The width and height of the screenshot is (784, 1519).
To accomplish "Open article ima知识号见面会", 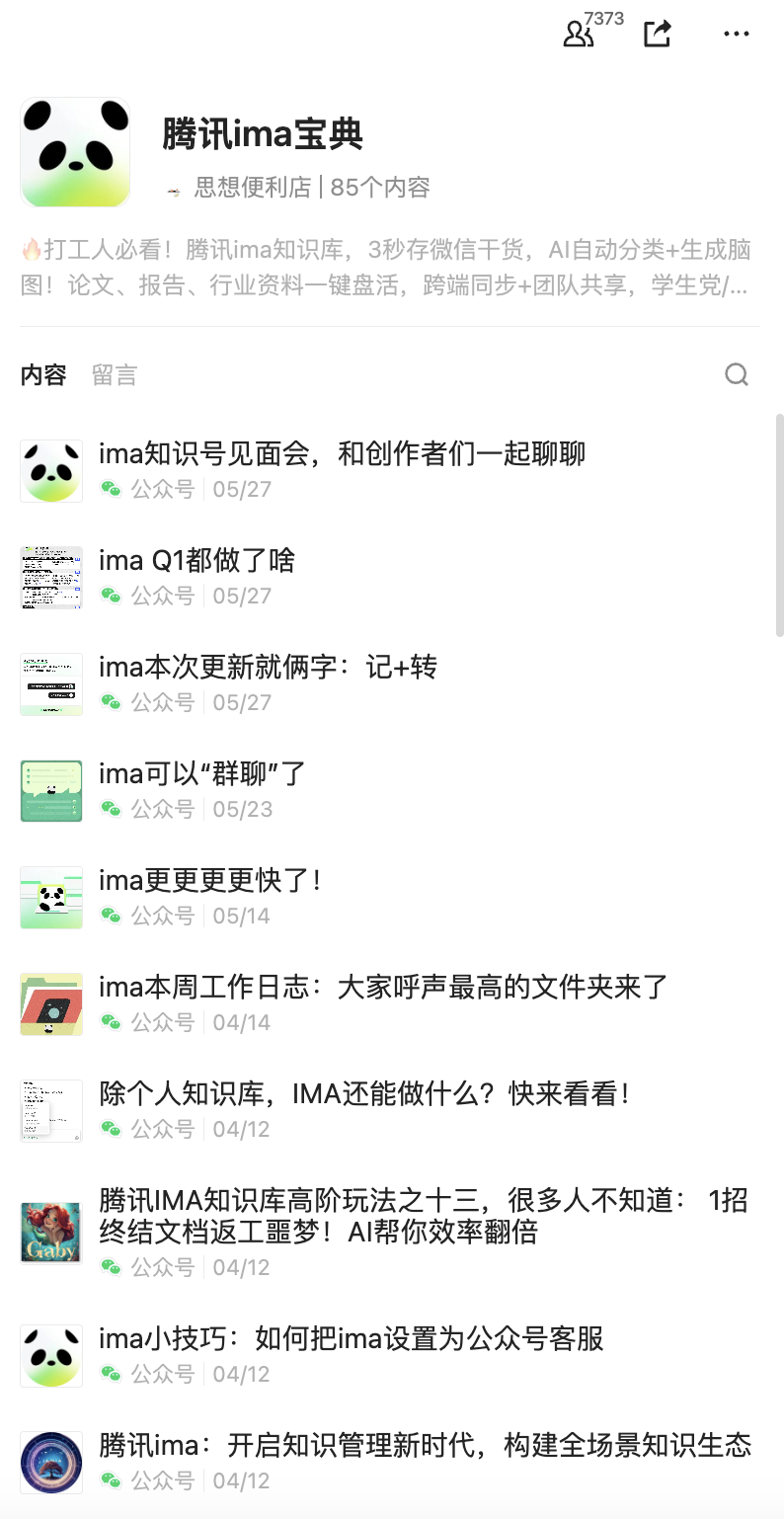I will coord(342,454).
